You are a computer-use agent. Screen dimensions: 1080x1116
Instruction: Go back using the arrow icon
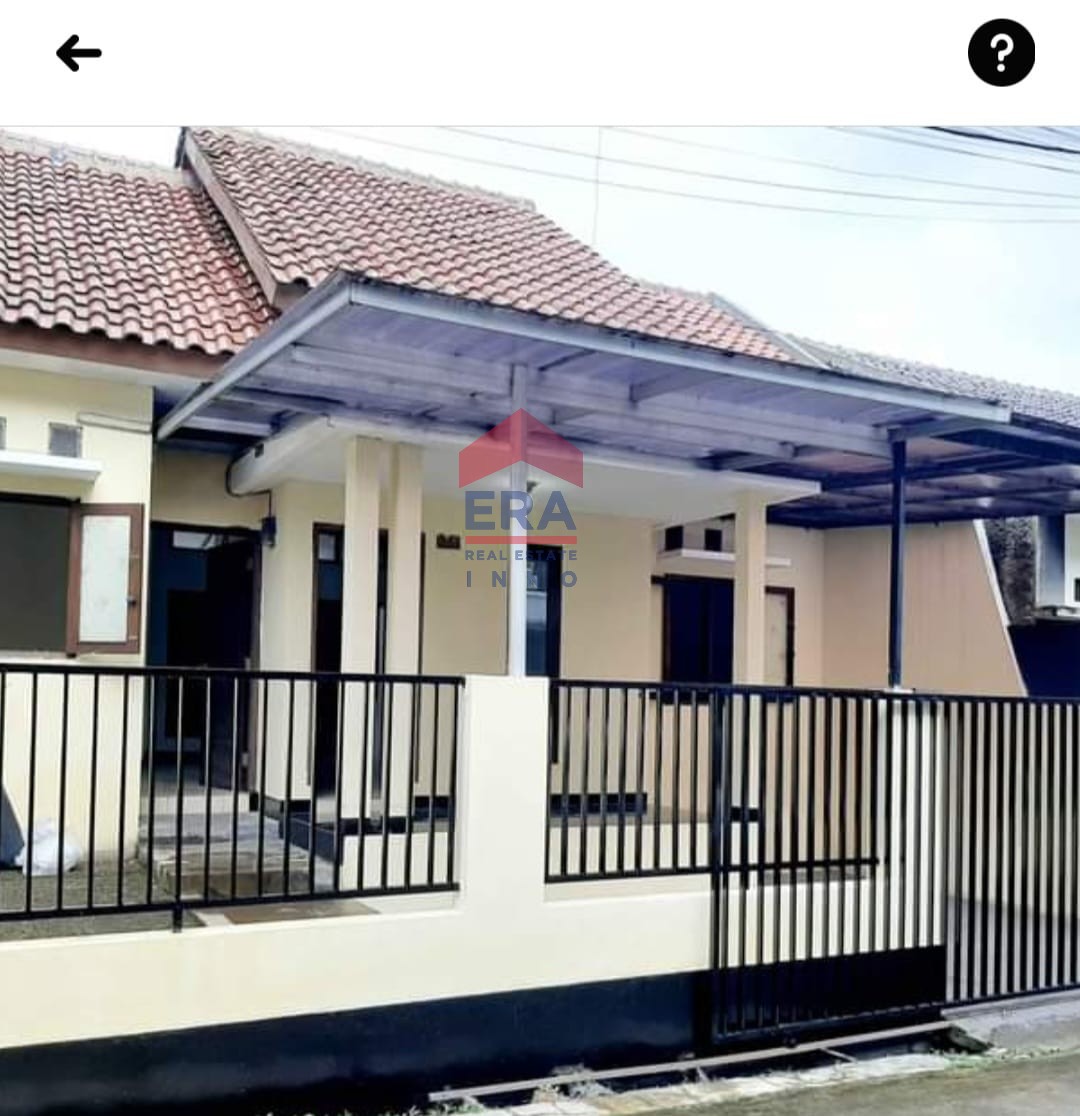[x=78, y=53]
